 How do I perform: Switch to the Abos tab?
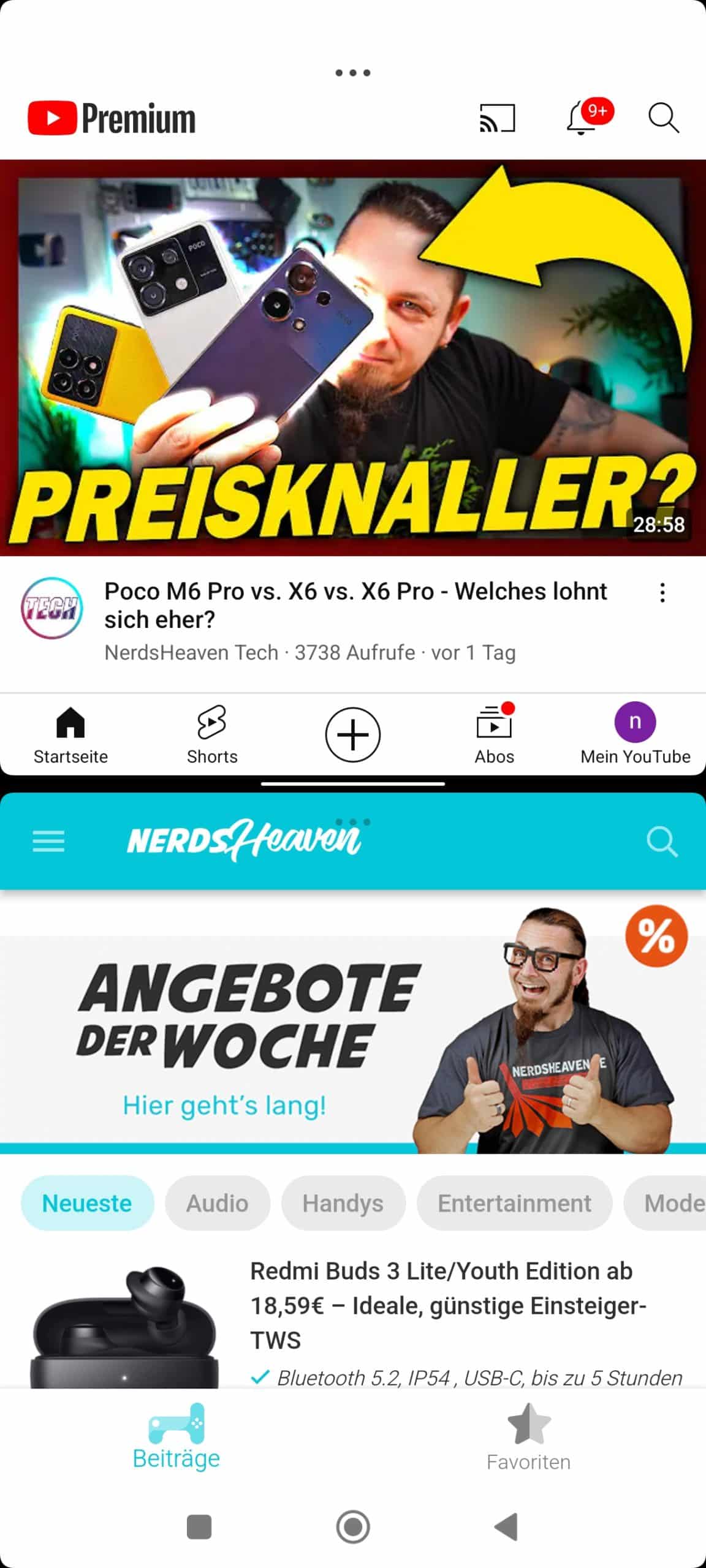pos(495,735)
